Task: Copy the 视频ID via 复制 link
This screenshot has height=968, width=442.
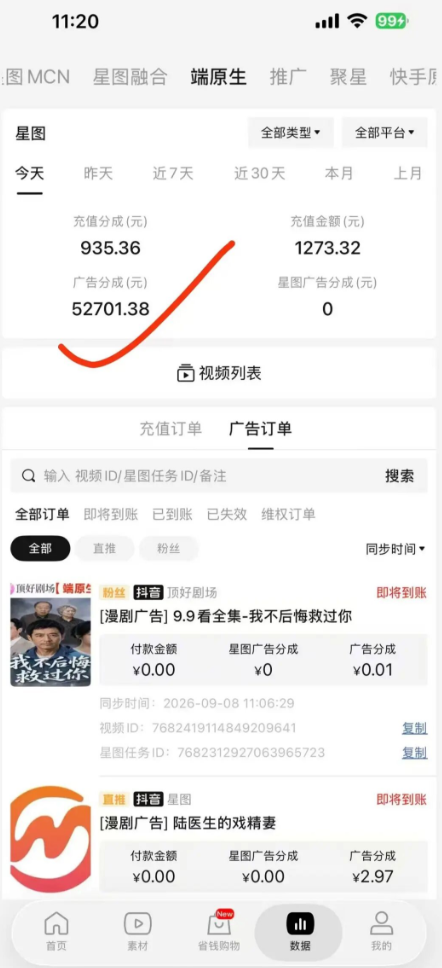Action: pos(414,728)
